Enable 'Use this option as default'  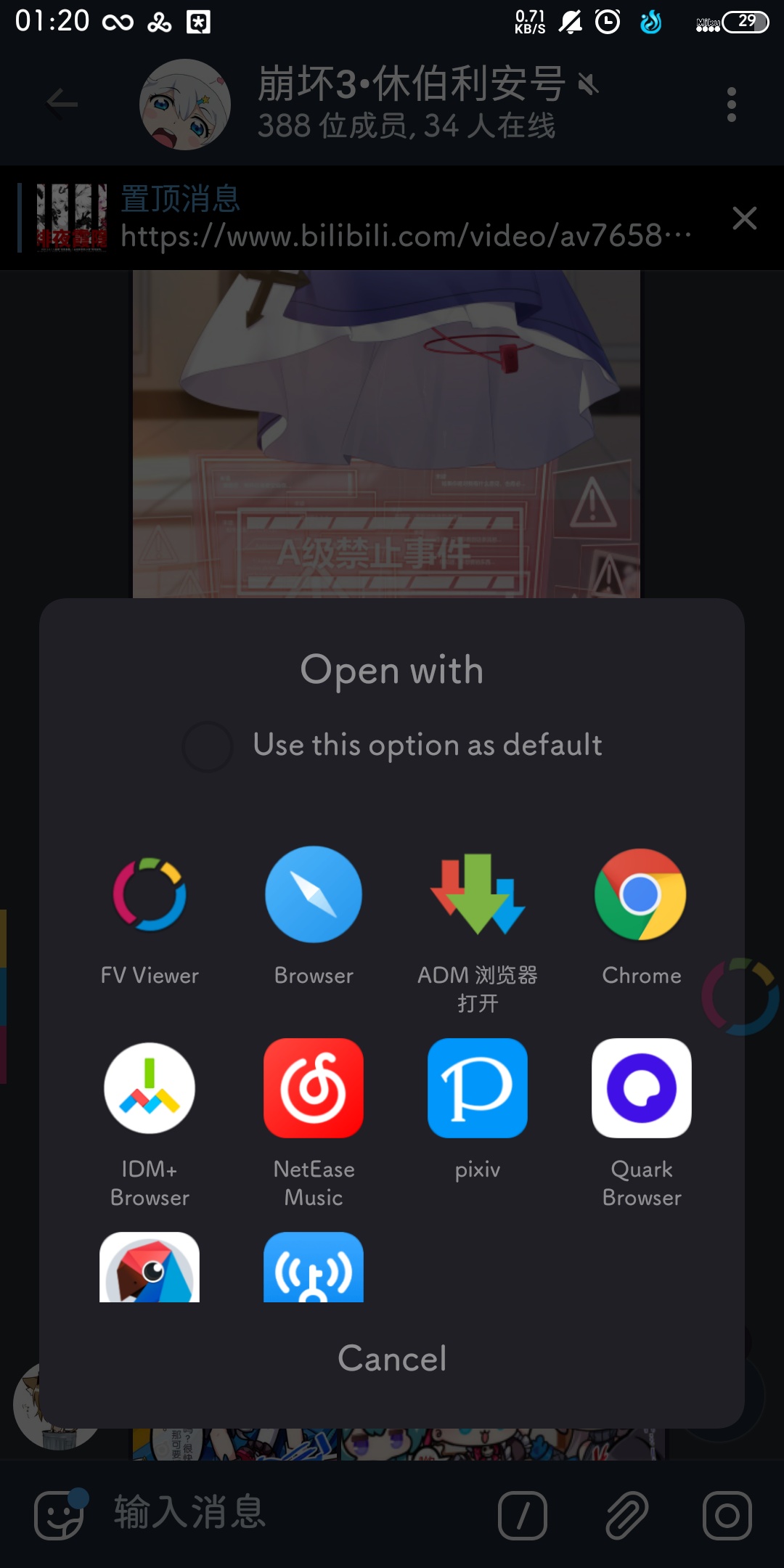[x=208, y=744]
